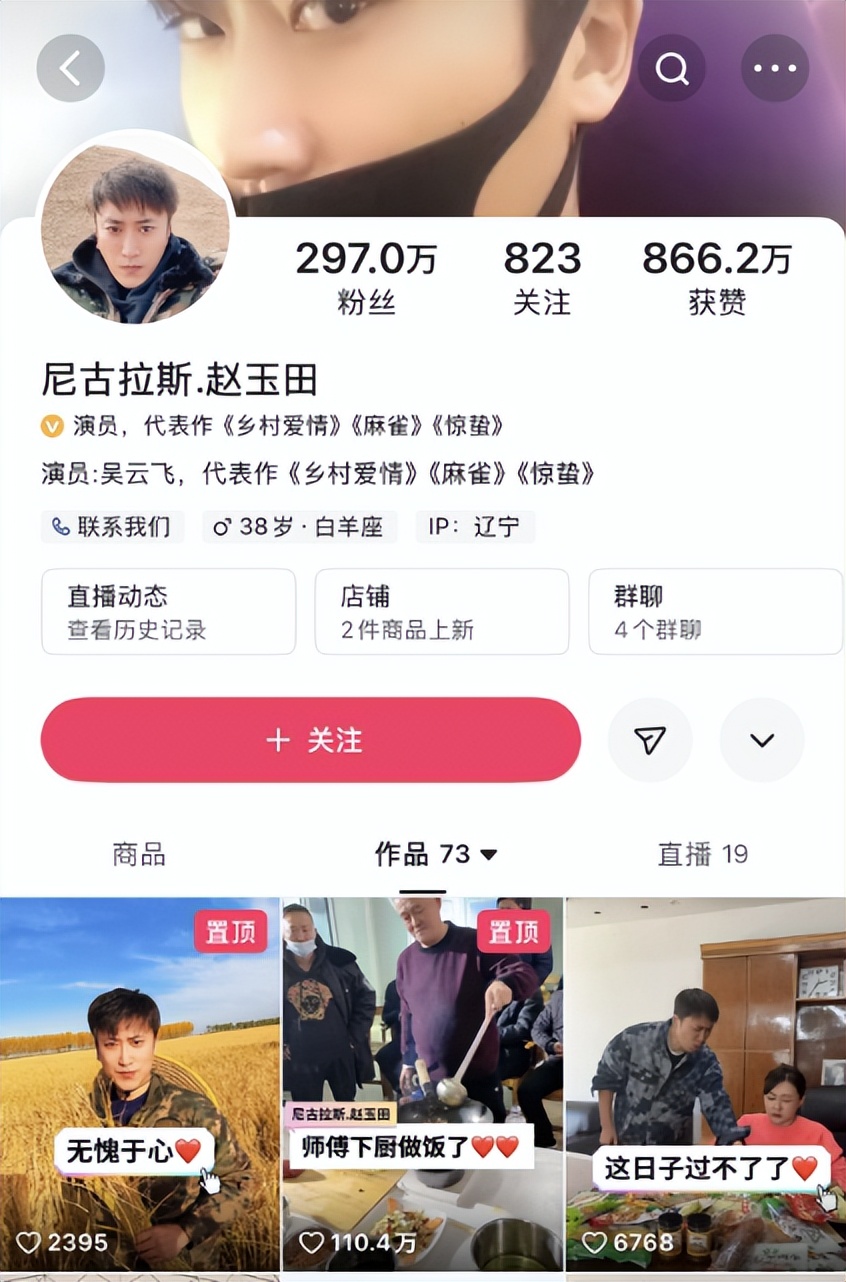Screen dimensions: 846x1282
Task: Switch to the 商品 tab
Action: pyautogui.click(x=139, y=854)
